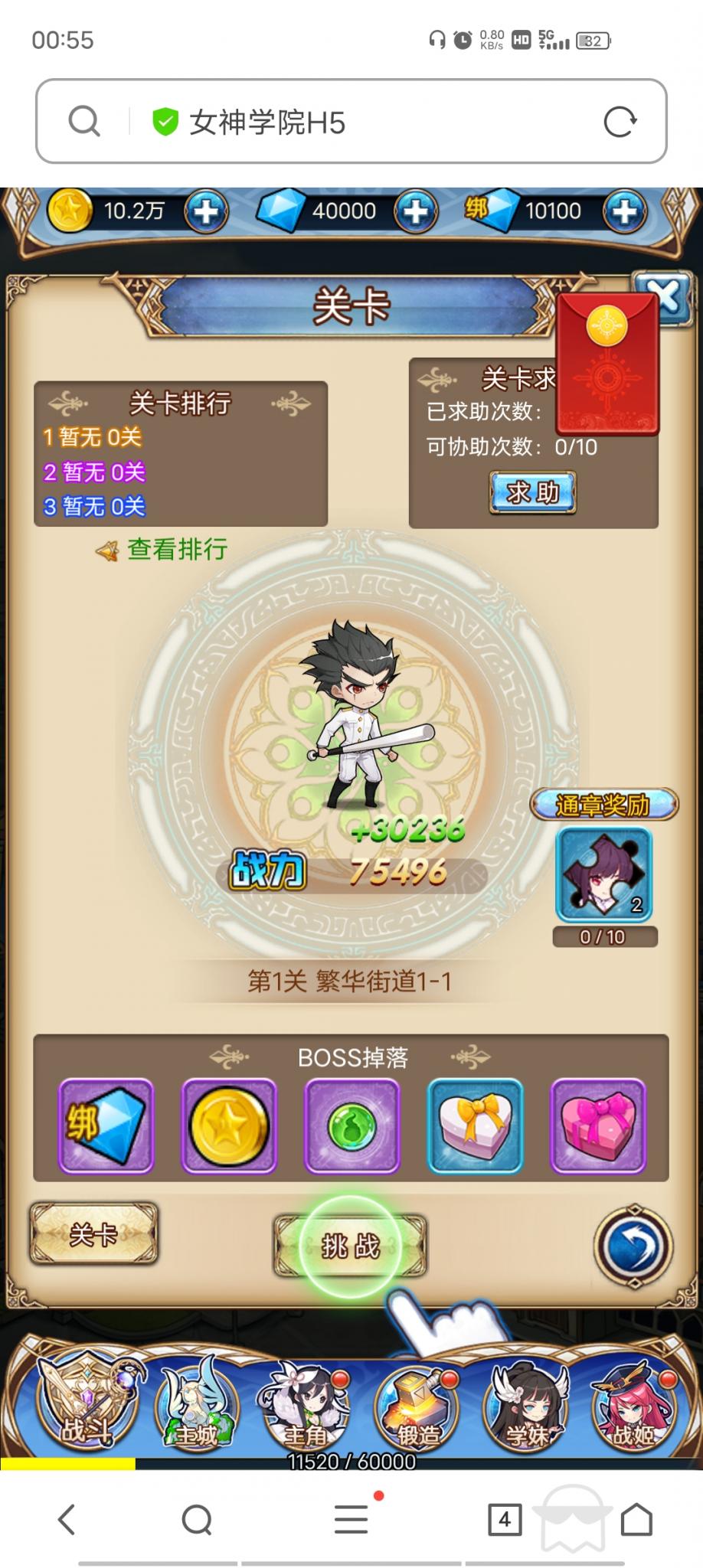Open the browser tabs switcher
This screenshot has height=1568, width=703.
[x=504, y=1519]
